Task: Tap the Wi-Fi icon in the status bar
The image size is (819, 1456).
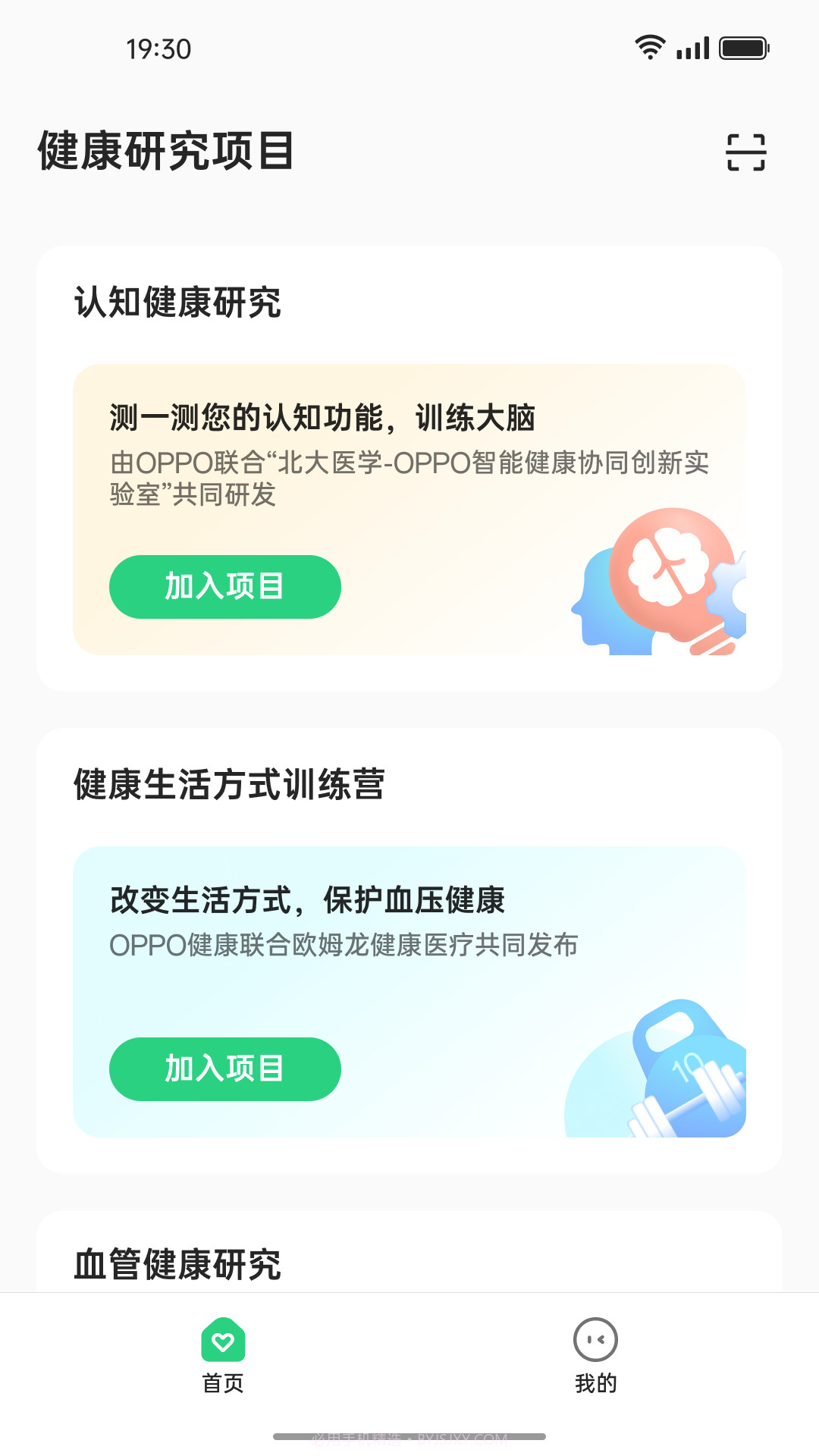Action: (x=650, y=47)
